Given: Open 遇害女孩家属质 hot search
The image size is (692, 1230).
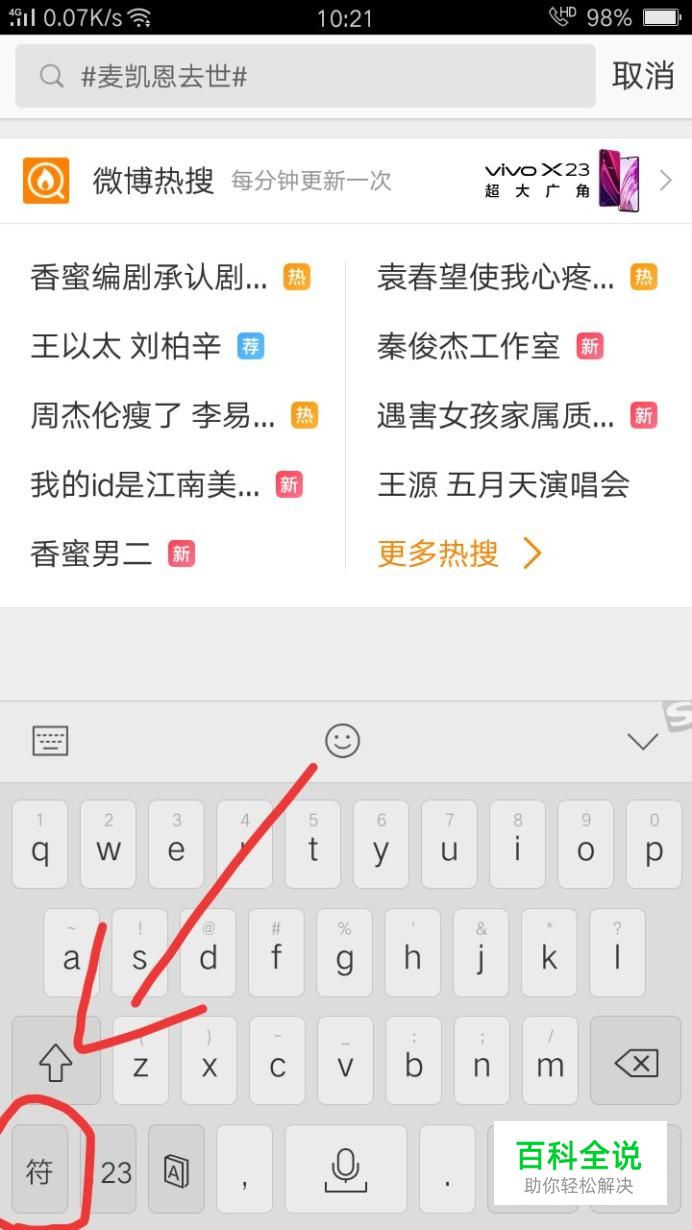Looking at the screenshot, I should click(x=496, y=415).
